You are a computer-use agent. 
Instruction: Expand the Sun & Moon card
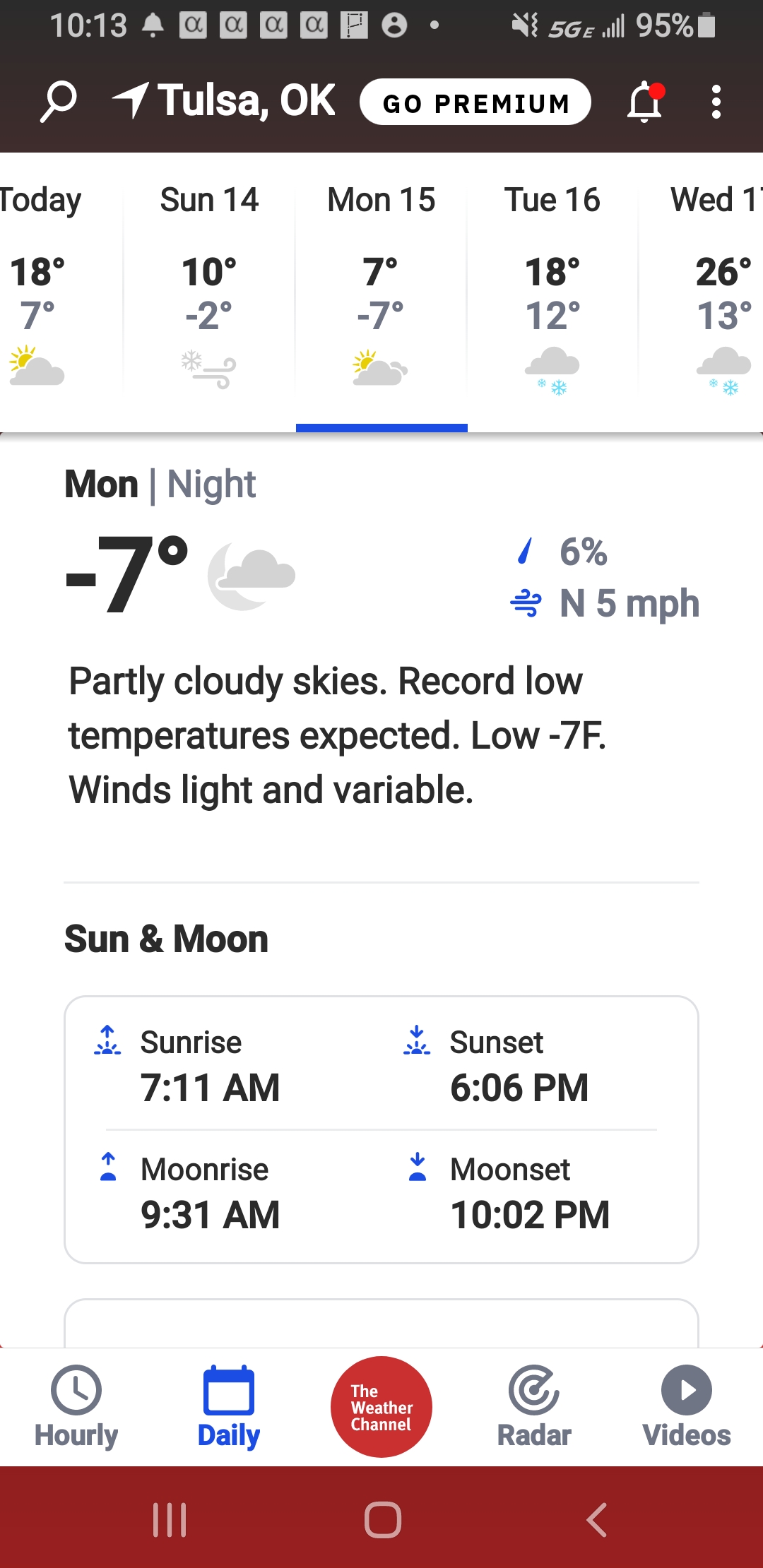381,1130
